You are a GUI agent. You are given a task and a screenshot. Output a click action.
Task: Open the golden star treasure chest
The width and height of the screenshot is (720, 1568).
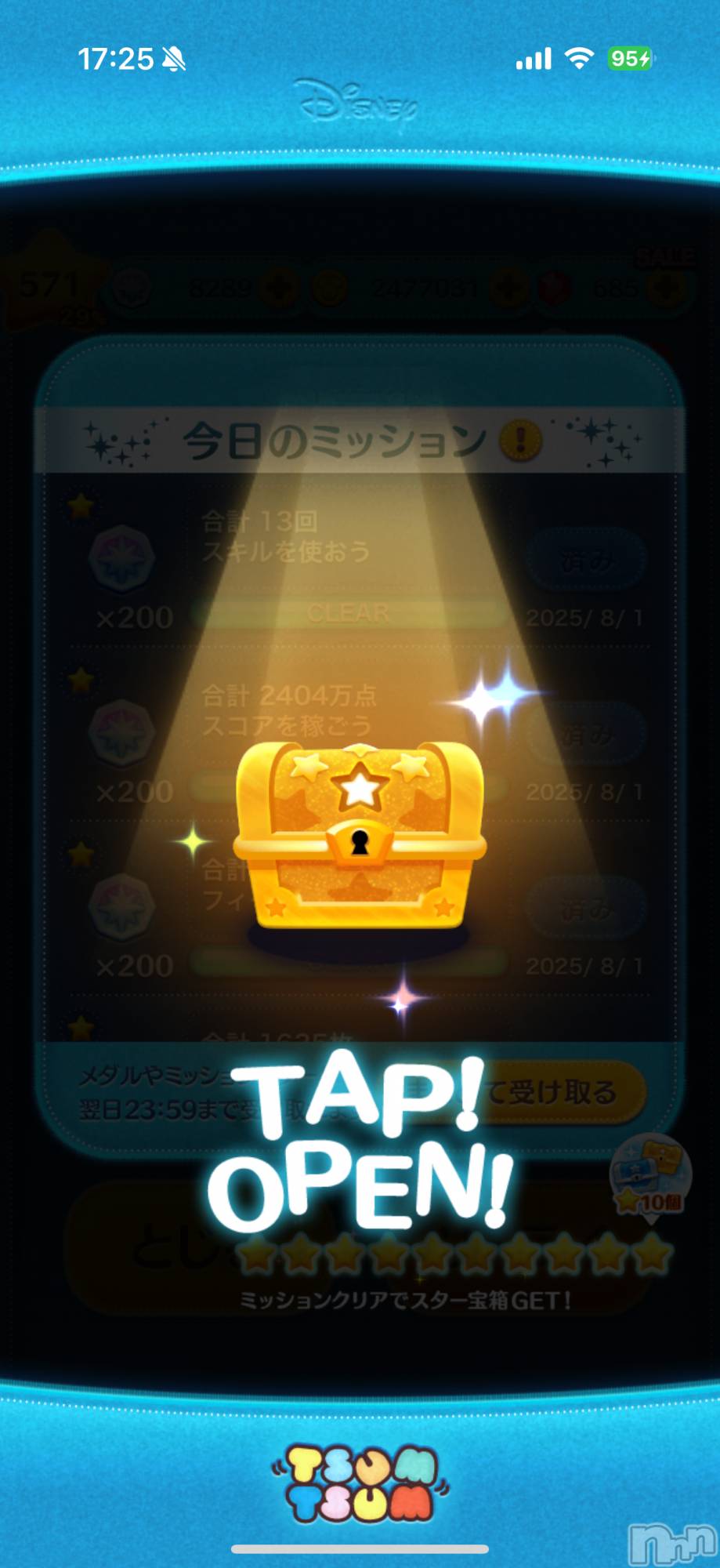coord(360,835)
